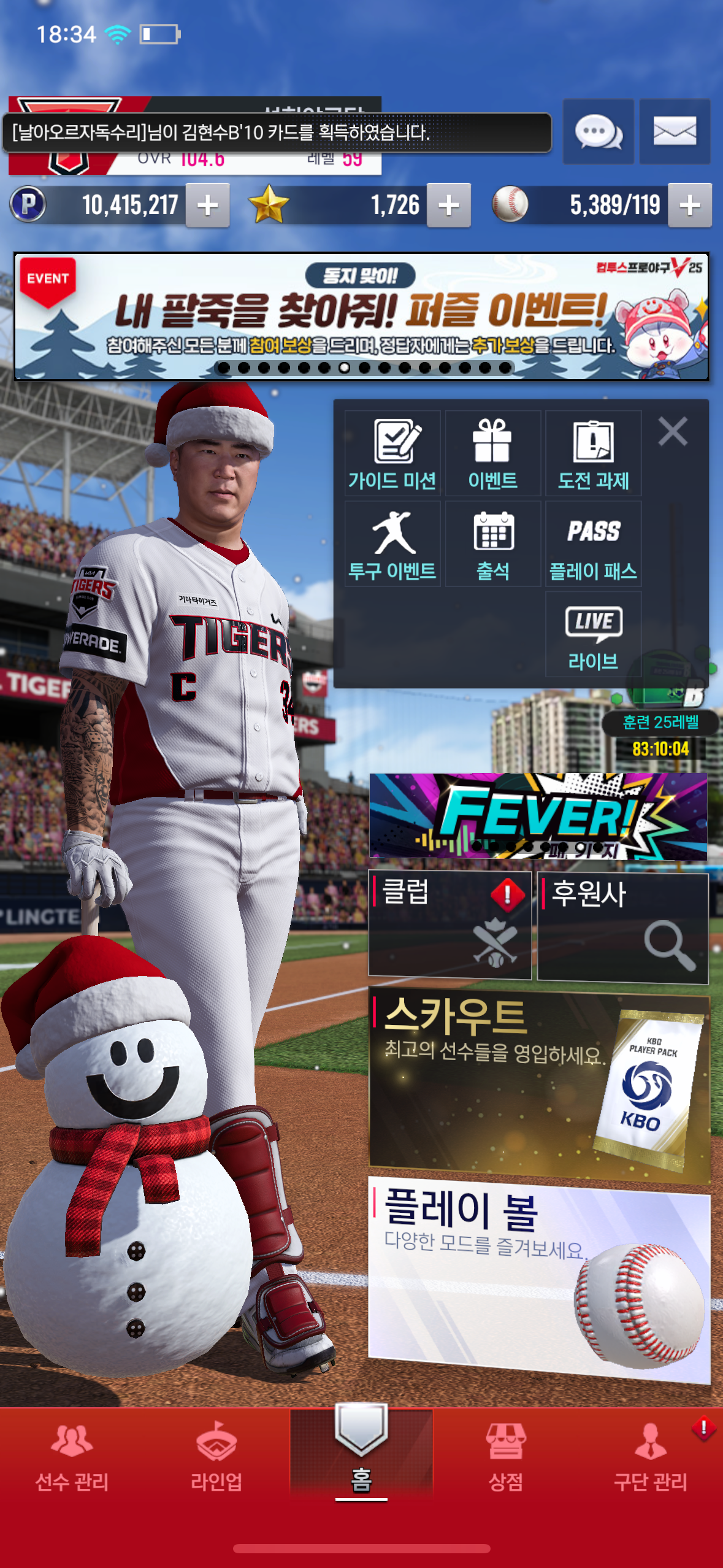Open the puzzle event banner

pyautogui.click(x=361, y=316)
